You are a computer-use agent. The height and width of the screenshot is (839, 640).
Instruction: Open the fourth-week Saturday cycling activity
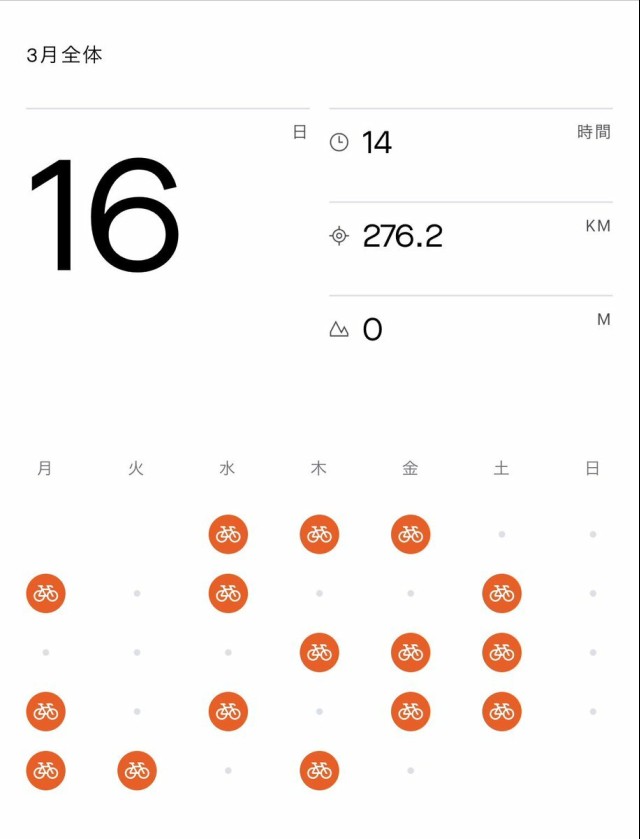[x=502, y=711]
